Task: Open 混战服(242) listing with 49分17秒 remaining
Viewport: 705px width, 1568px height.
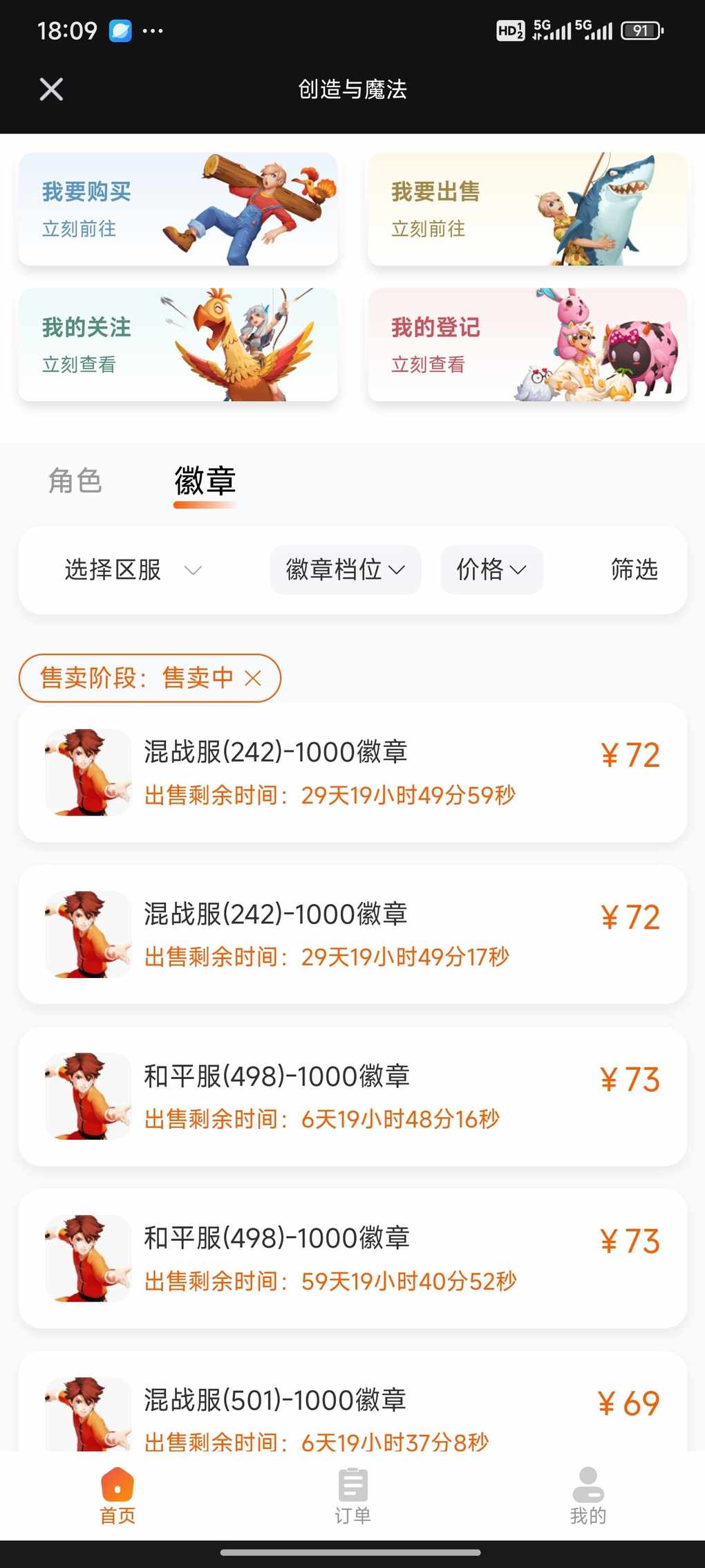Action: click(352, 934)
